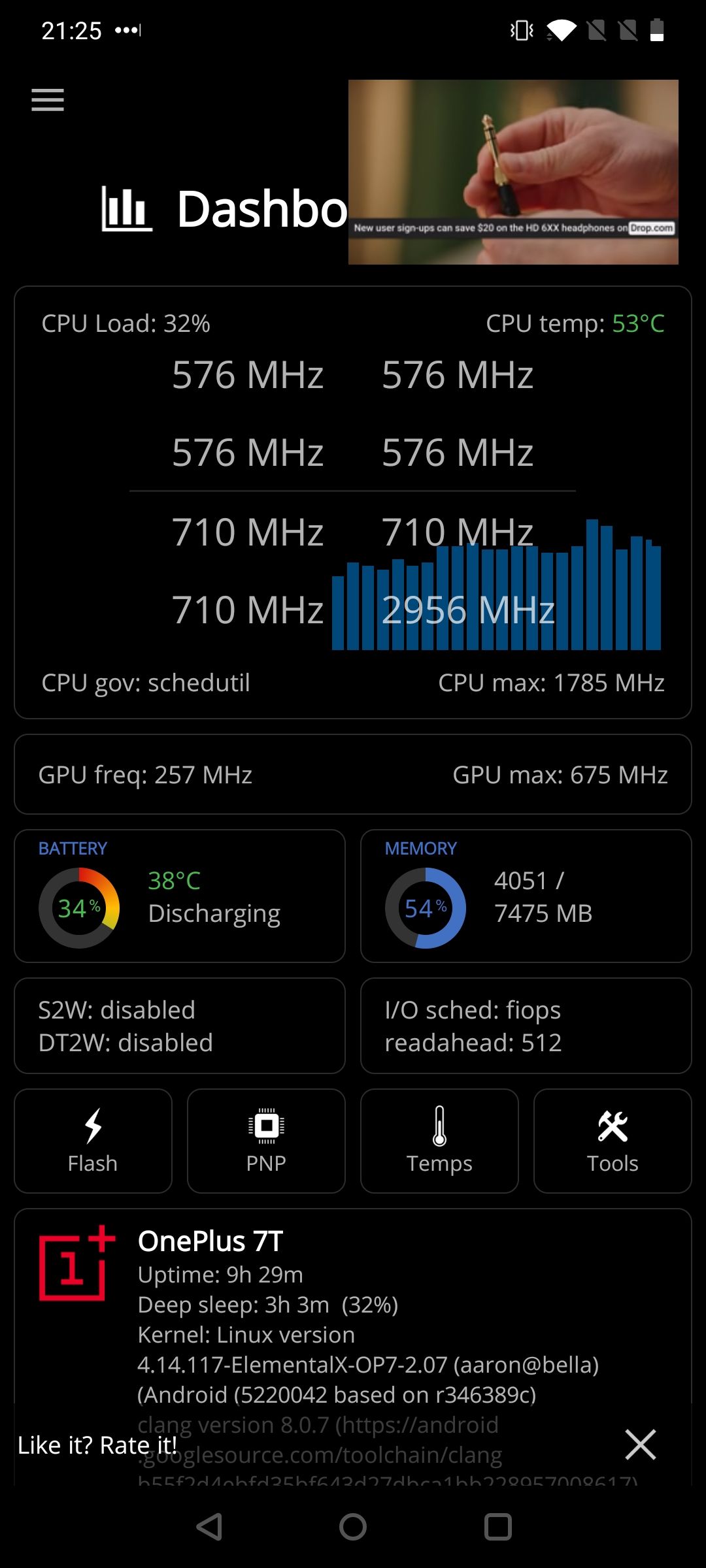706x1568 pixels.
Task: Open the navigation drawer menu
Action: (x=47, y=101)
